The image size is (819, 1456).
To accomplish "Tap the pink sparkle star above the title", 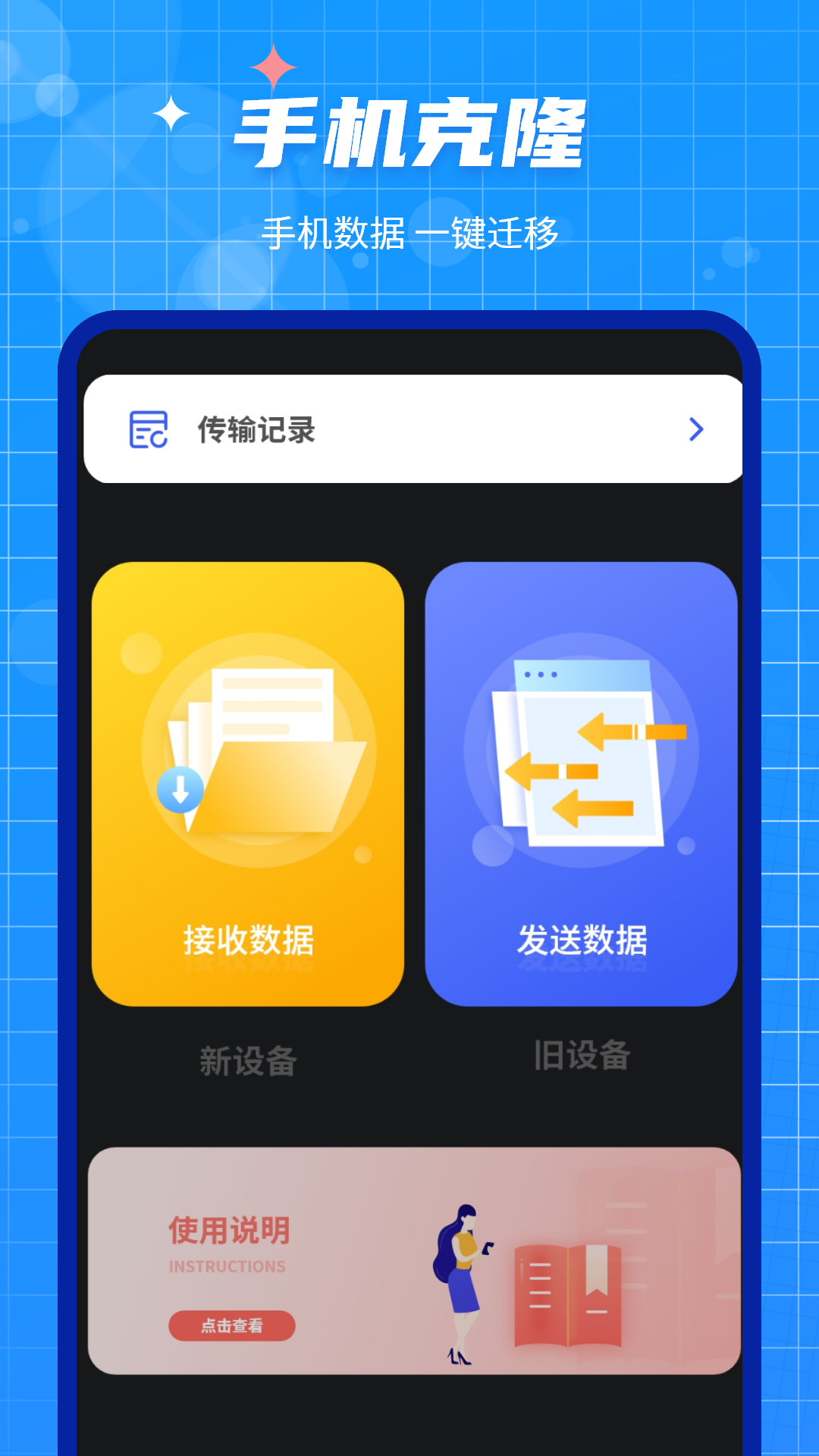I will [273, 68].
